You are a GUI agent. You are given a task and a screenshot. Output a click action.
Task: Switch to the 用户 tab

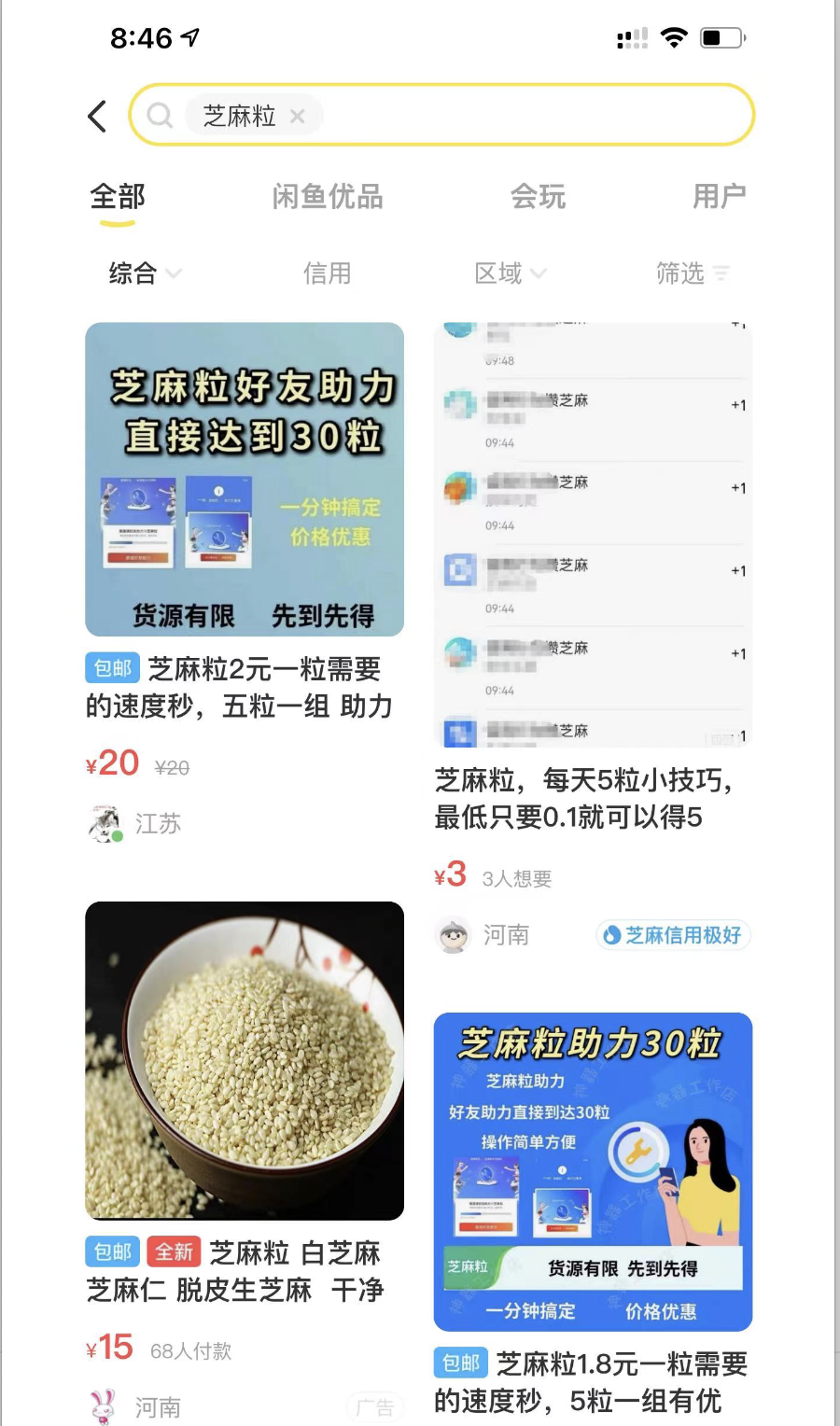click(x=720, y=197)
